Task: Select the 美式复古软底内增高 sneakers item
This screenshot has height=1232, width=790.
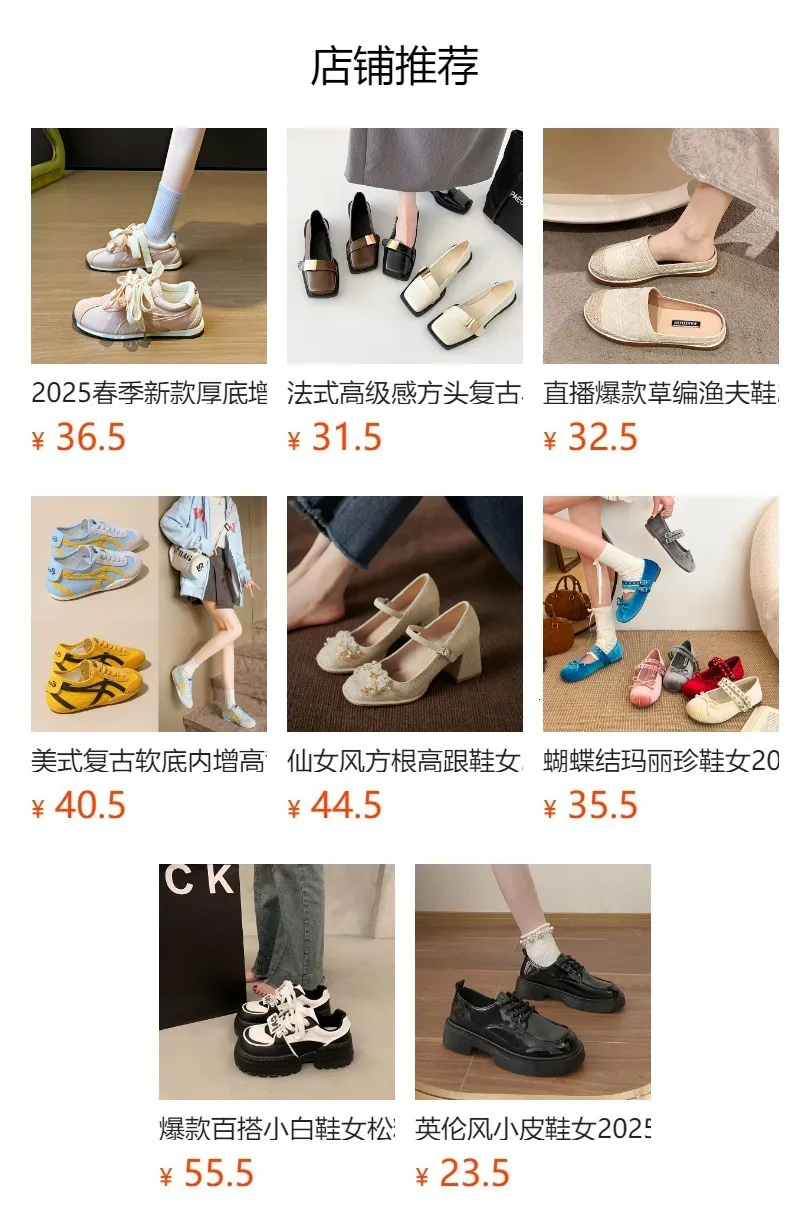Action: [x=149, y=659]
